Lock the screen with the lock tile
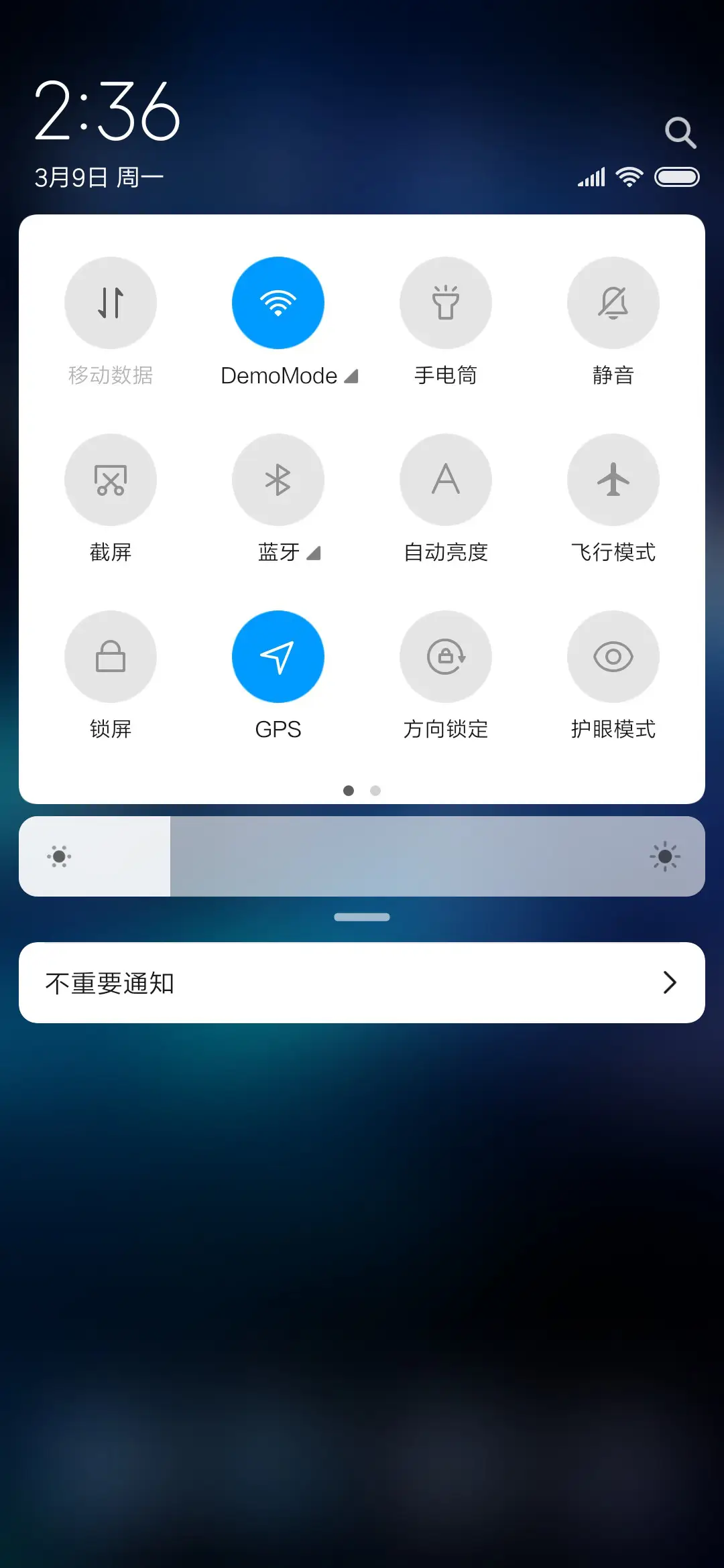Image resolution: width=724 pixels, height=1568 pixels. 111,657
